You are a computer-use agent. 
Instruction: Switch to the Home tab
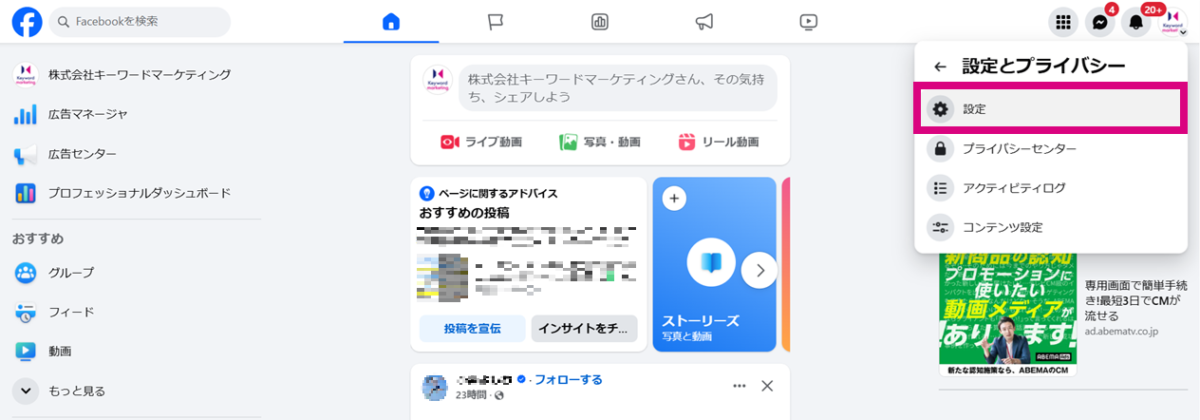coord(391,21)
